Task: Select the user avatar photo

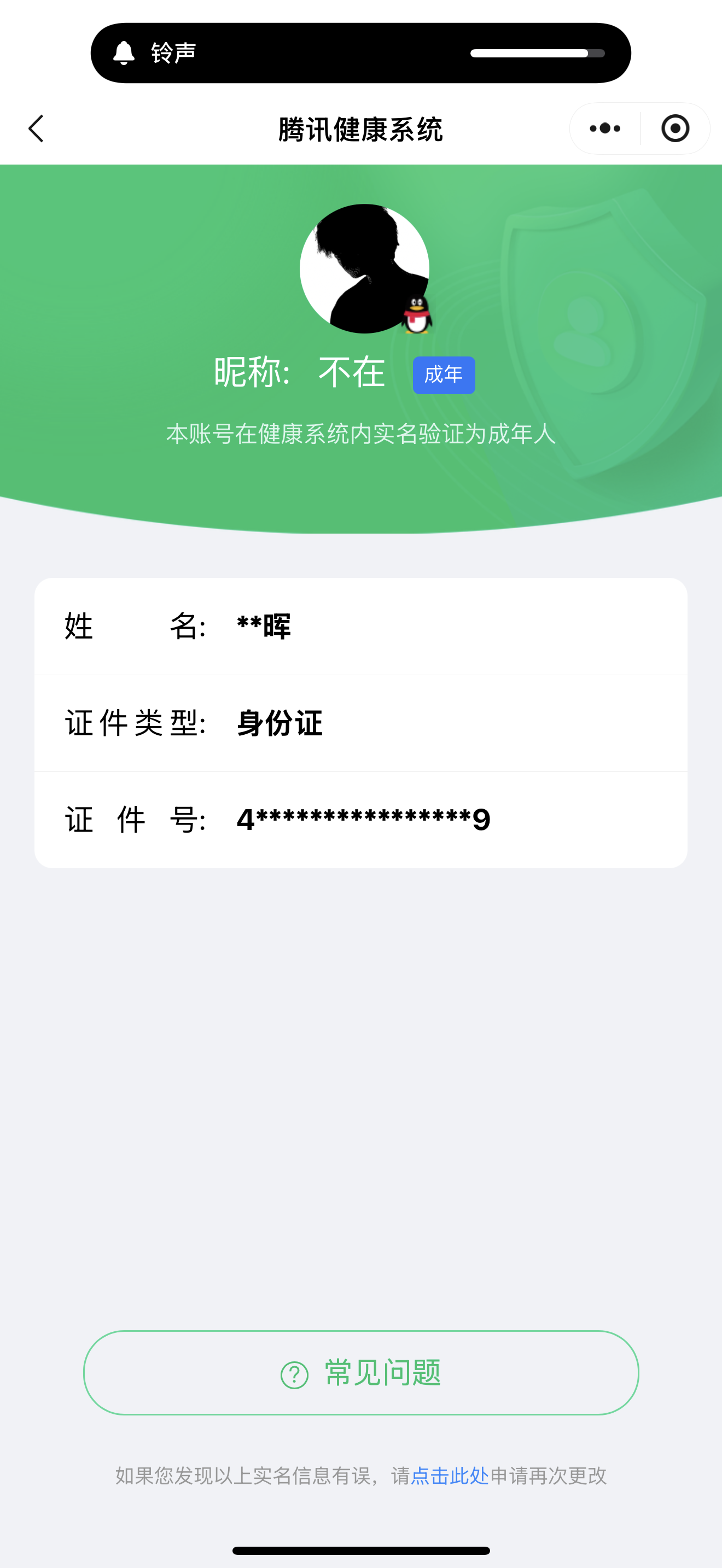Action: [x=364, y=269]
